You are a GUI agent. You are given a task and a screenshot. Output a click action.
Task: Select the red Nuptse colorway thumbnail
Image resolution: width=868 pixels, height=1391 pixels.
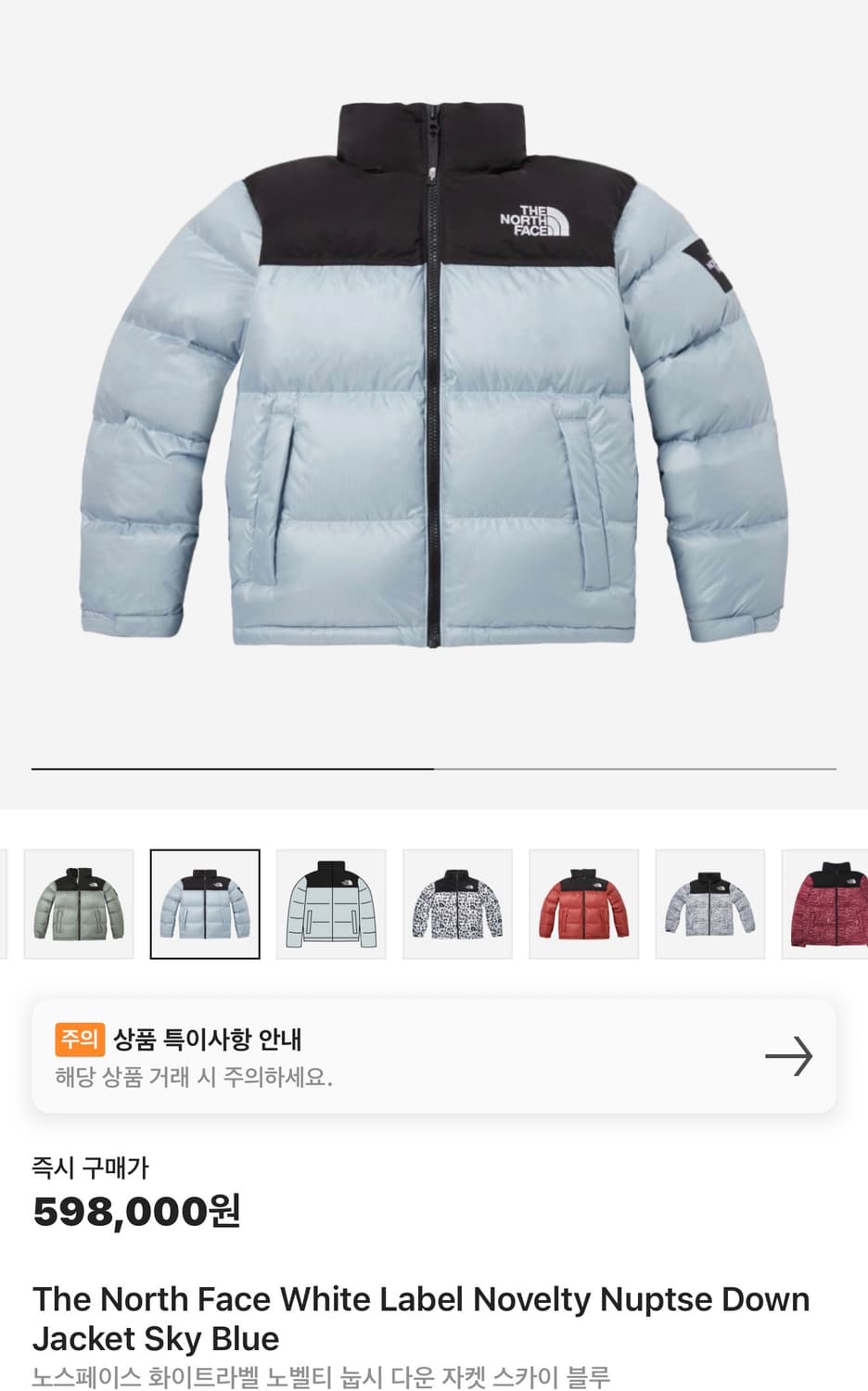click(584, 902)
